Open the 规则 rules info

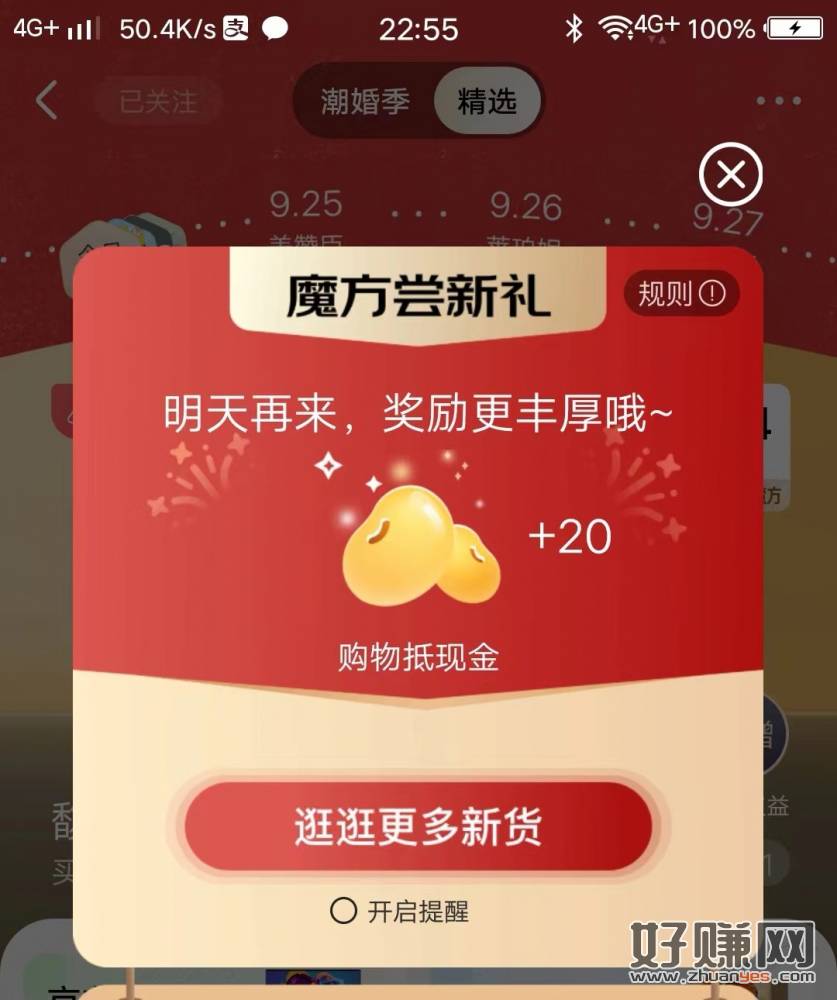681,293
